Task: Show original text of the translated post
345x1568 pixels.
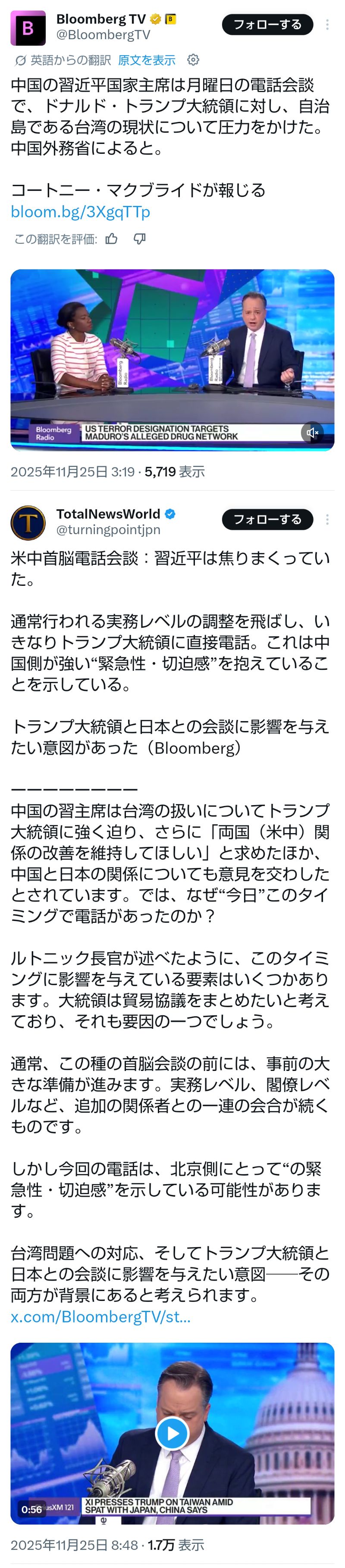Action: (x=146, y=59)
